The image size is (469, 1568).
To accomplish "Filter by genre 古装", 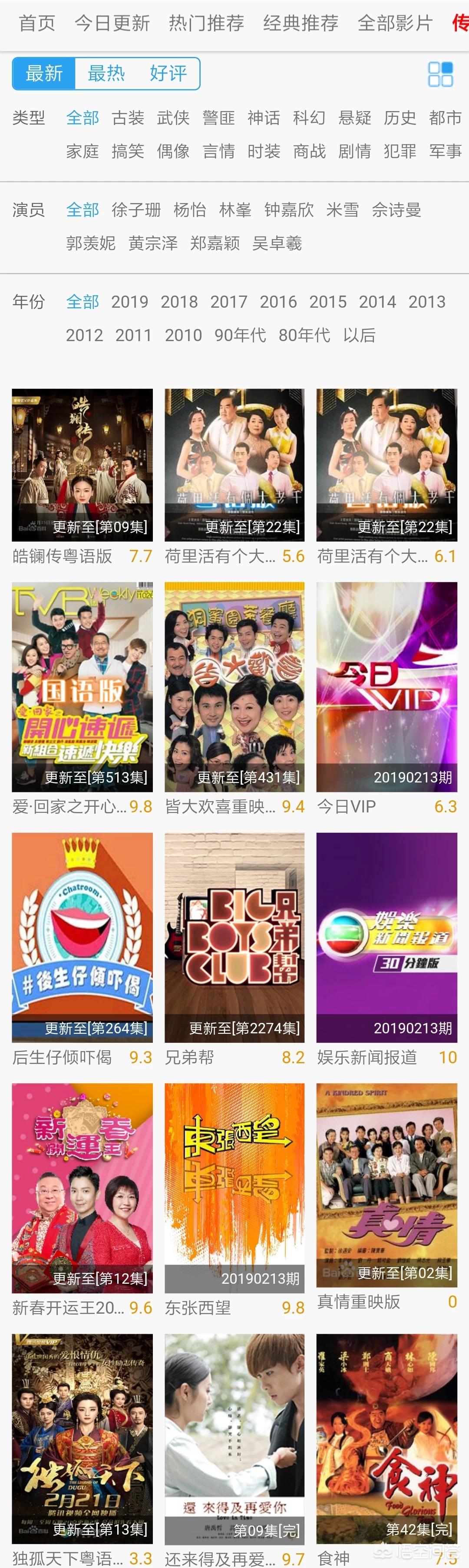I will 128,118.
